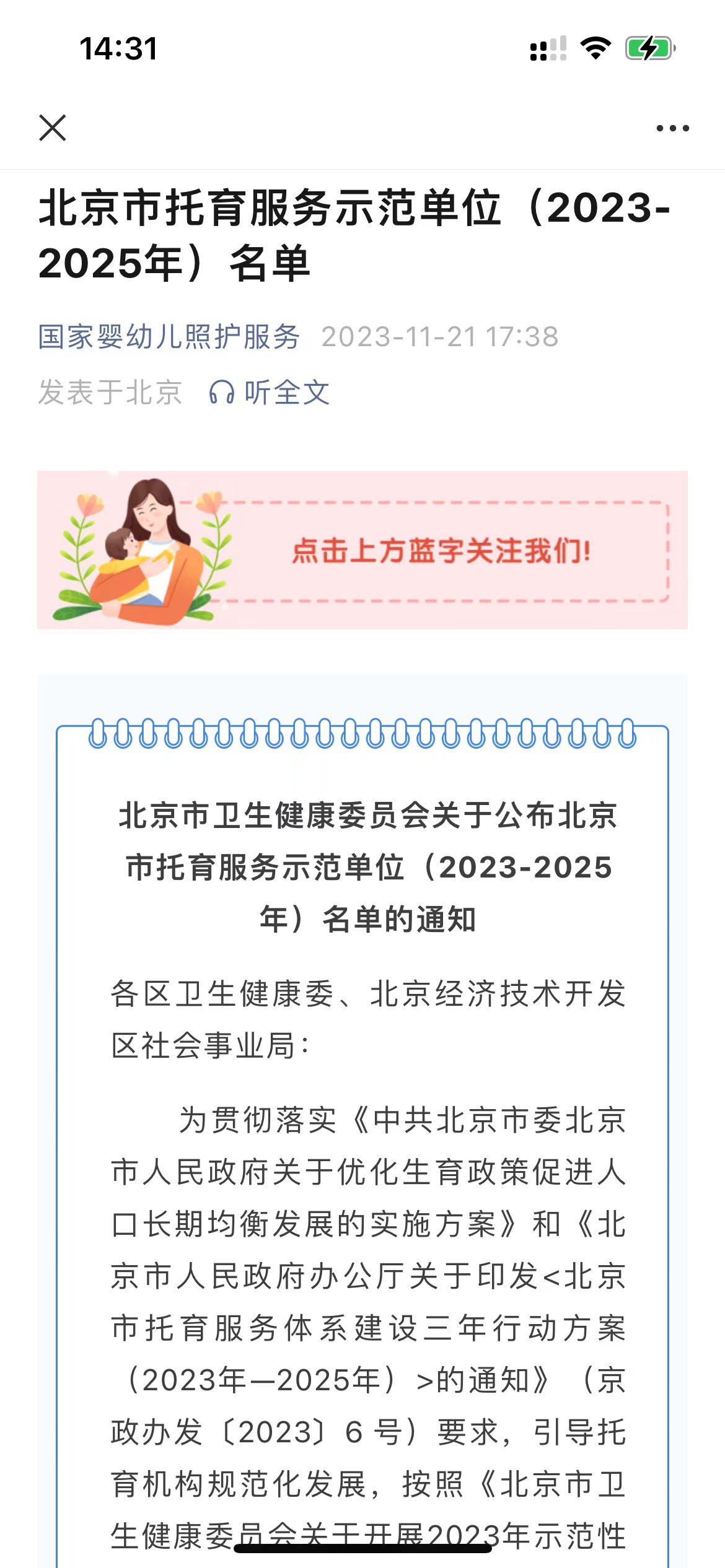Close the article page
The width and height of the screenshot is (725, 1568).
point(53,128)
